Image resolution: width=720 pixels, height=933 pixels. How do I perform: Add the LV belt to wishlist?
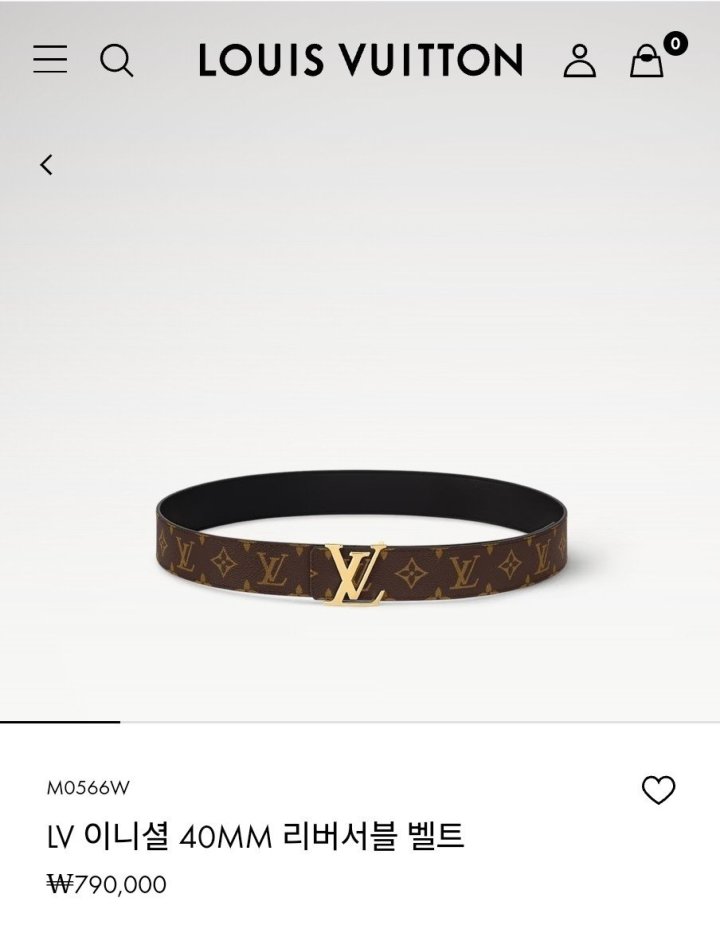coord(658,790)
